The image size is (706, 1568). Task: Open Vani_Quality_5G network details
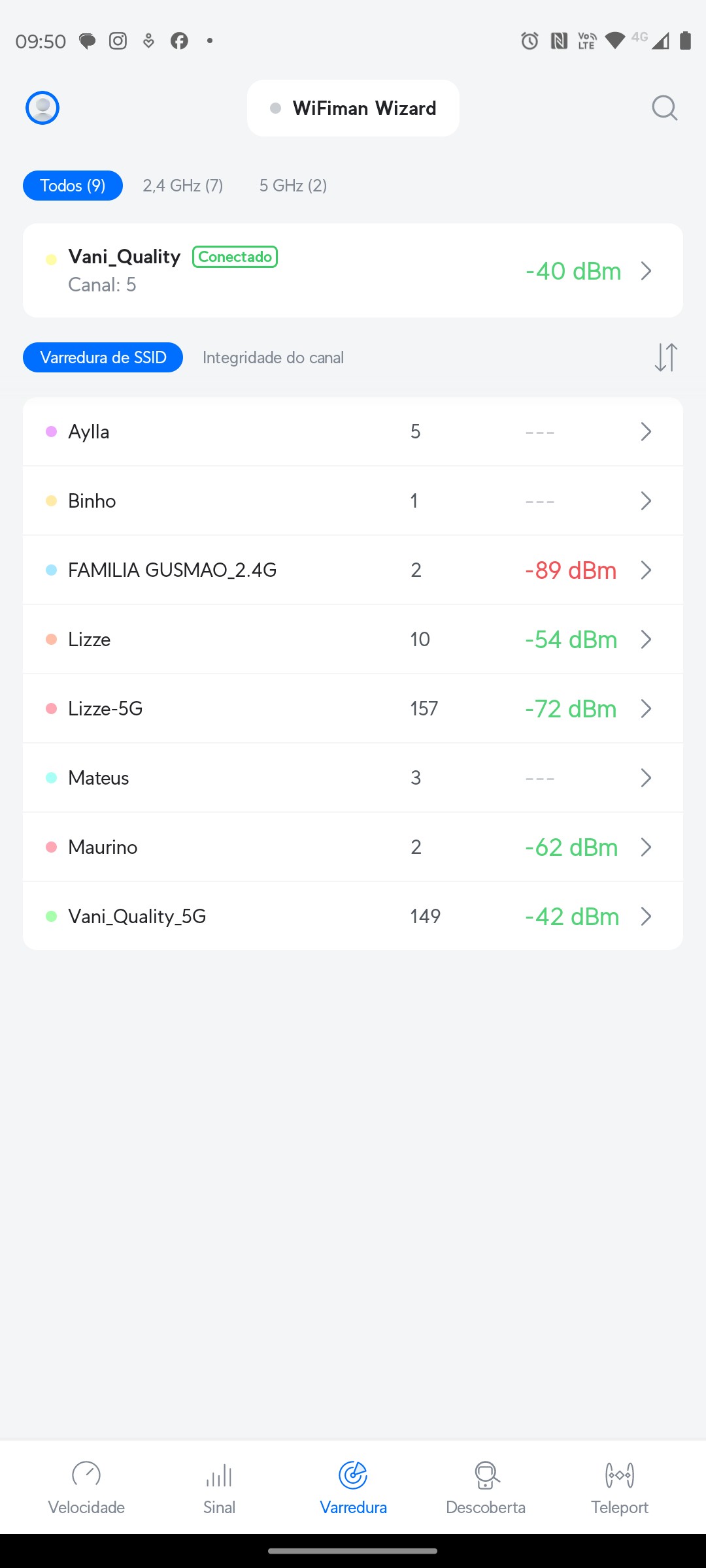pos(353,917)
